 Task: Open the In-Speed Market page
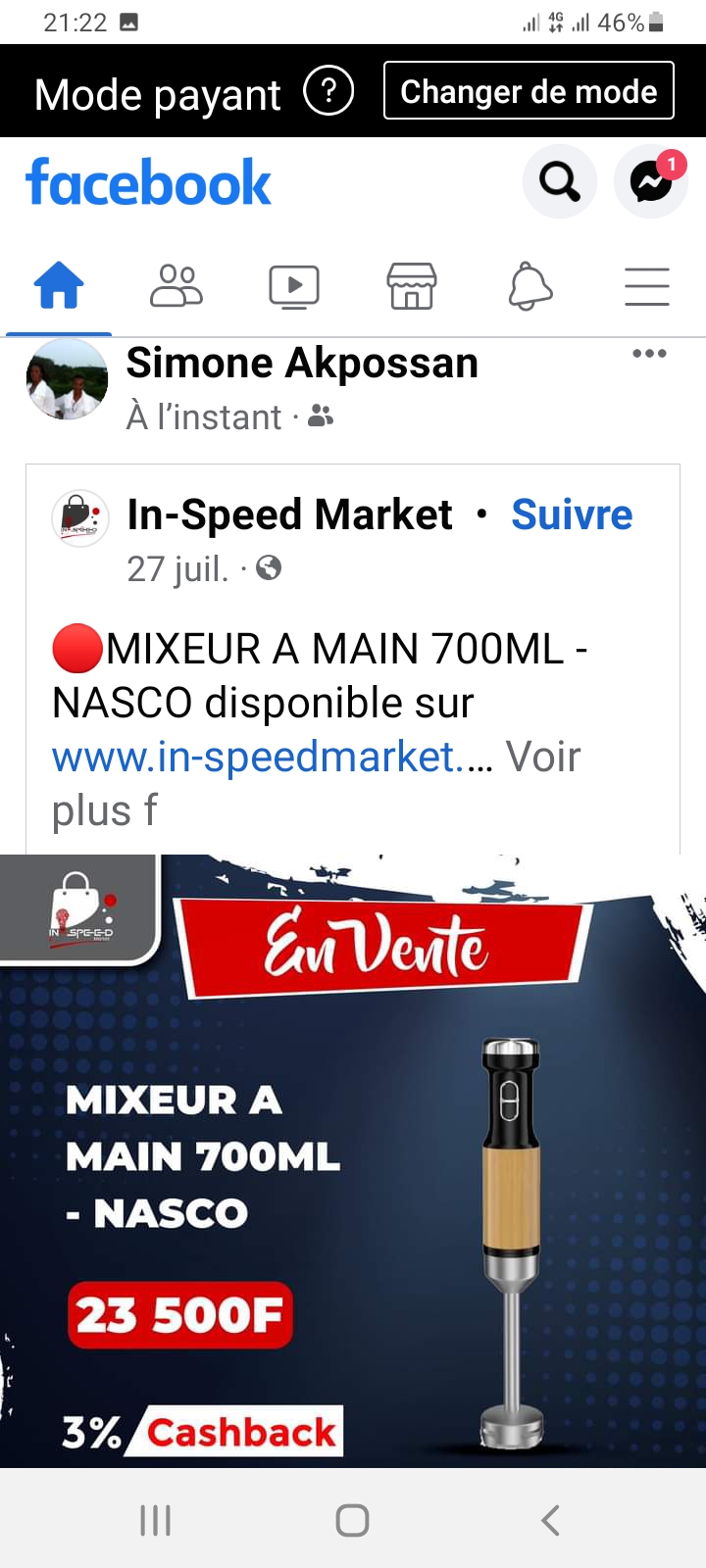point(289,514)
